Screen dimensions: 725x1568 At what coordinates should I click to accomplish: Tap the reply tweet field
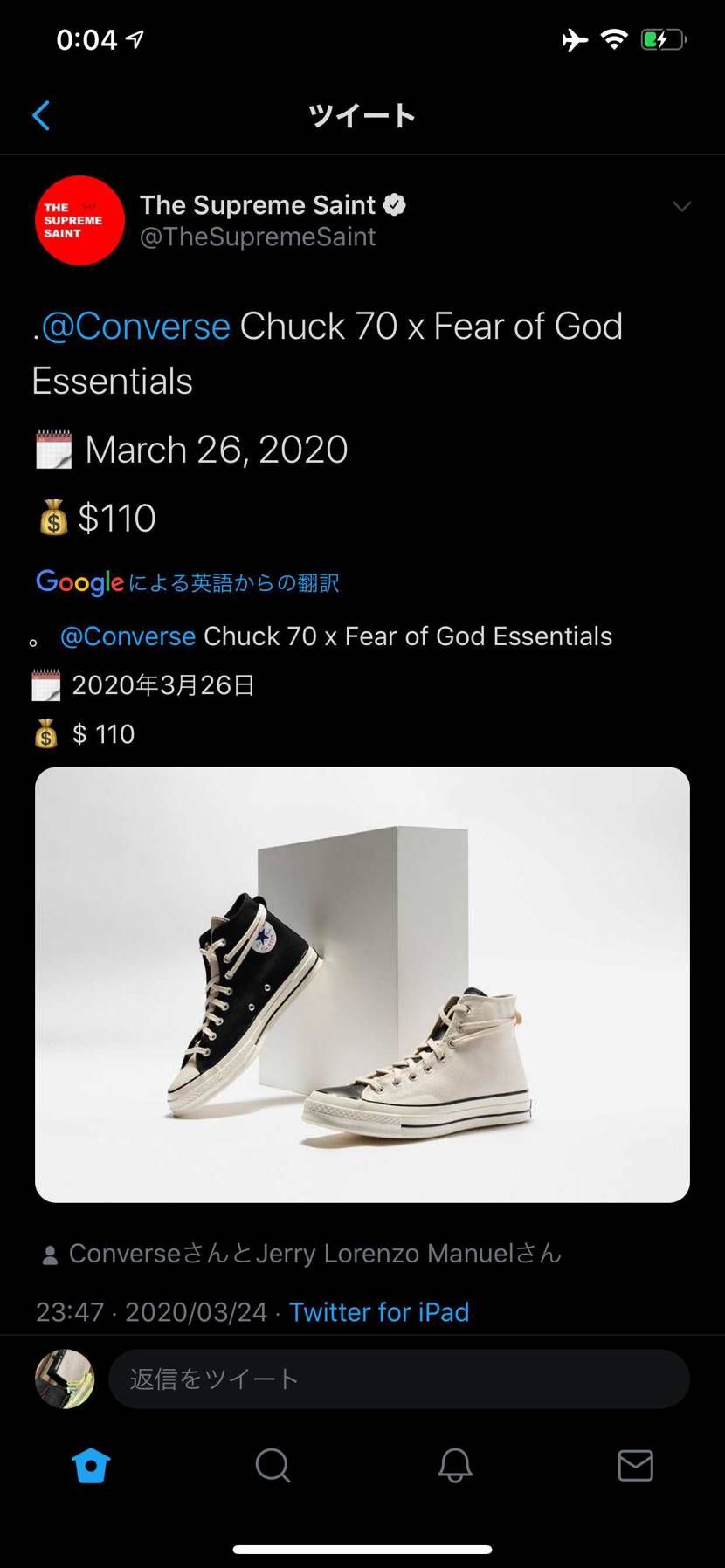tap(398, 1379)
